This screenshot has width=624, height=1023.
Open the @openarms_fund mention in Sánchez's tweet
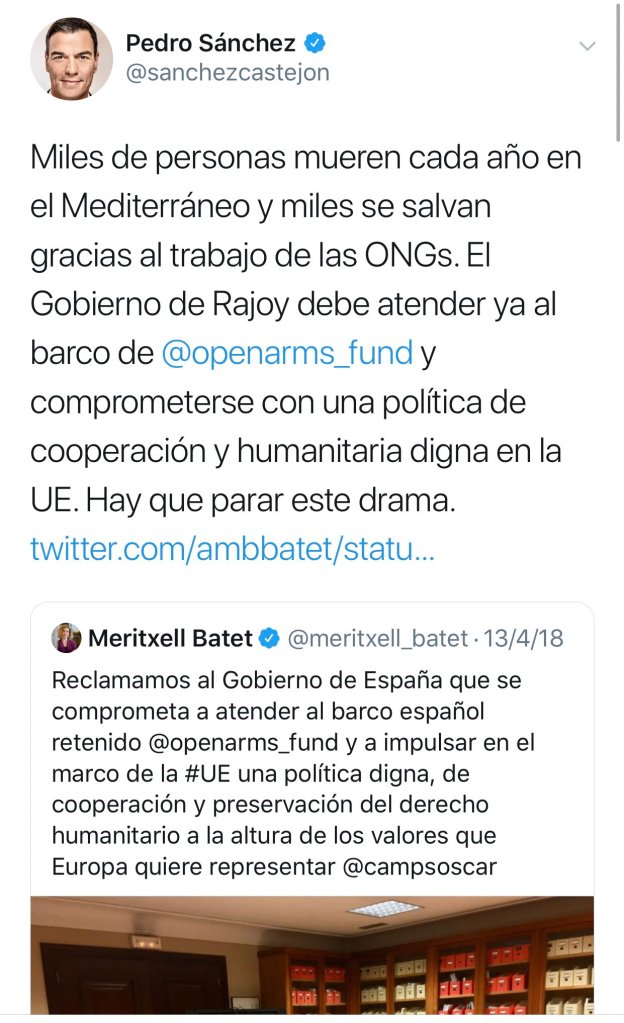(x=286, y=353)
